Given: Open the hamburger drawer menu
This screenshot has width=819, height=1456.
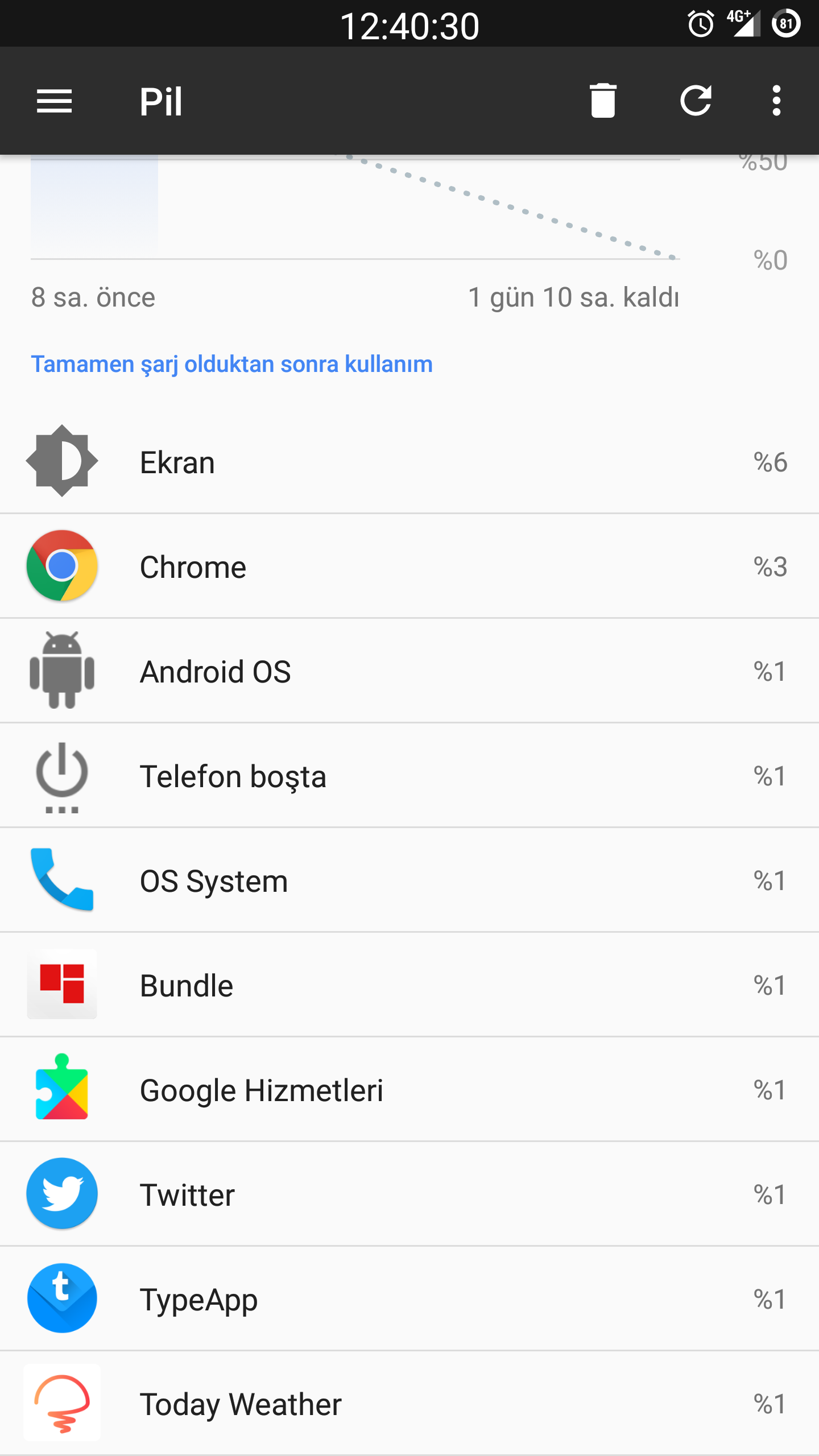Looking at the screenshot, I should click(54, 101).
